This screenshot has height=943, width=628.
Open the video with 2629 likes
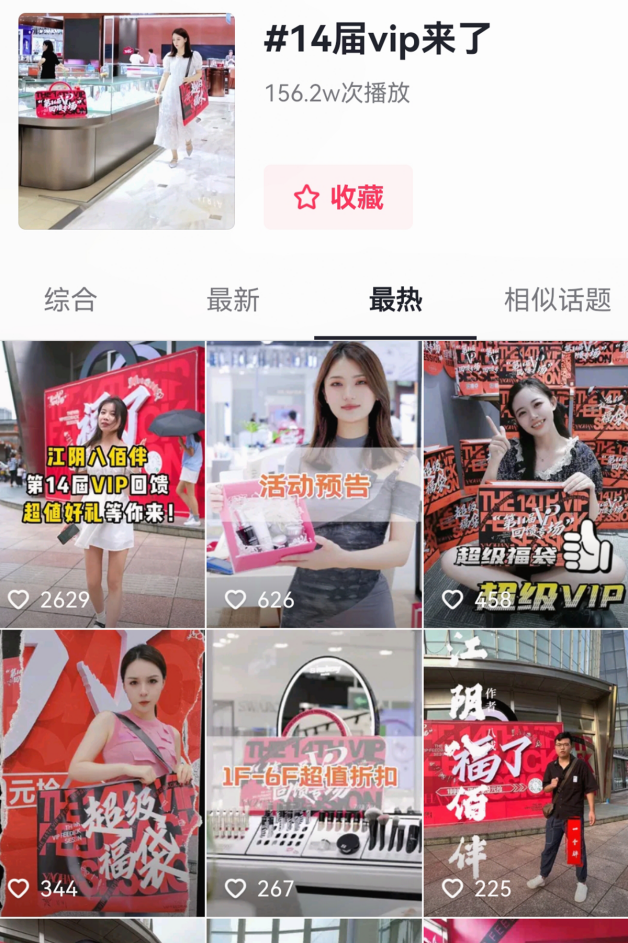[102, 484]
